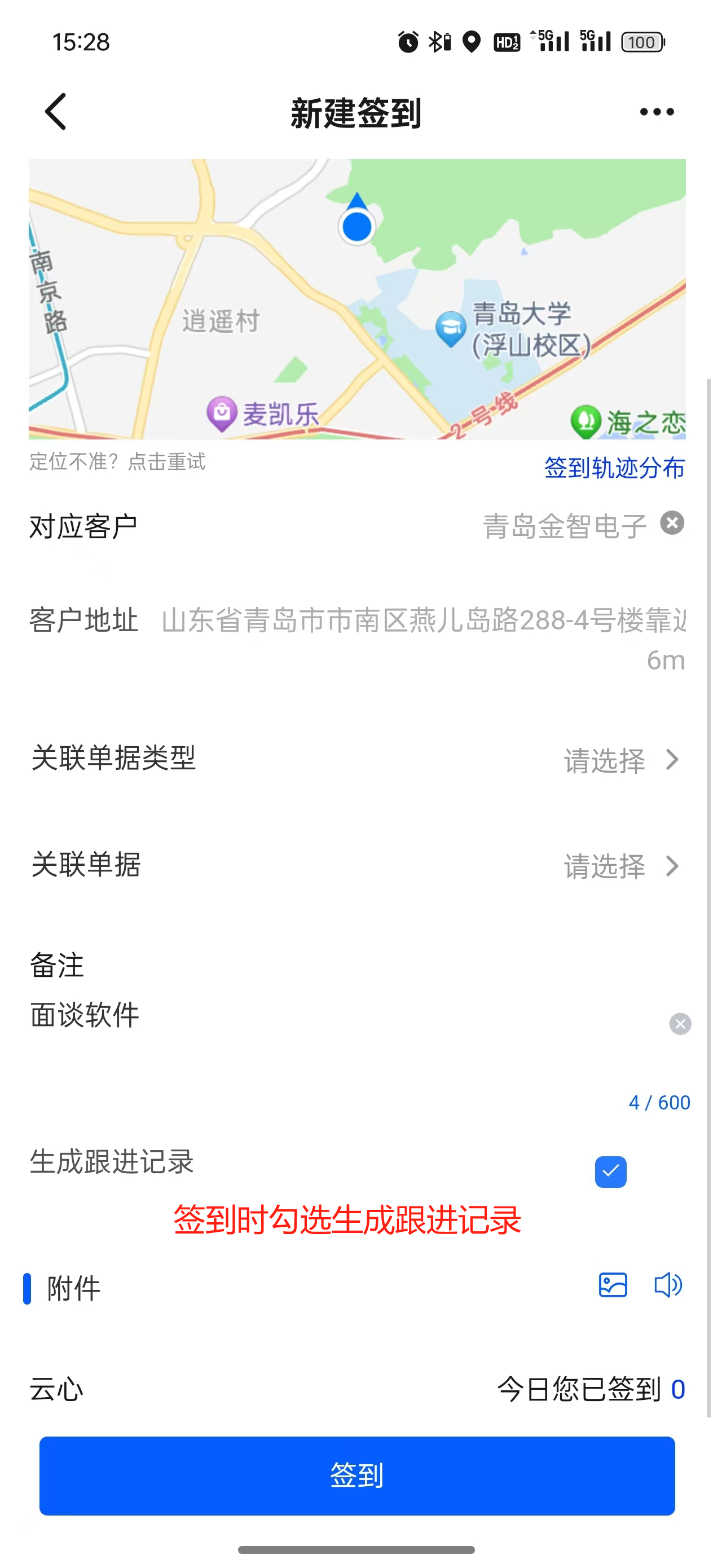The width and height of the screenshot is (713, 1568).
Task: Open 签到轨迹分布 link
Action: (x=614, y=468)
